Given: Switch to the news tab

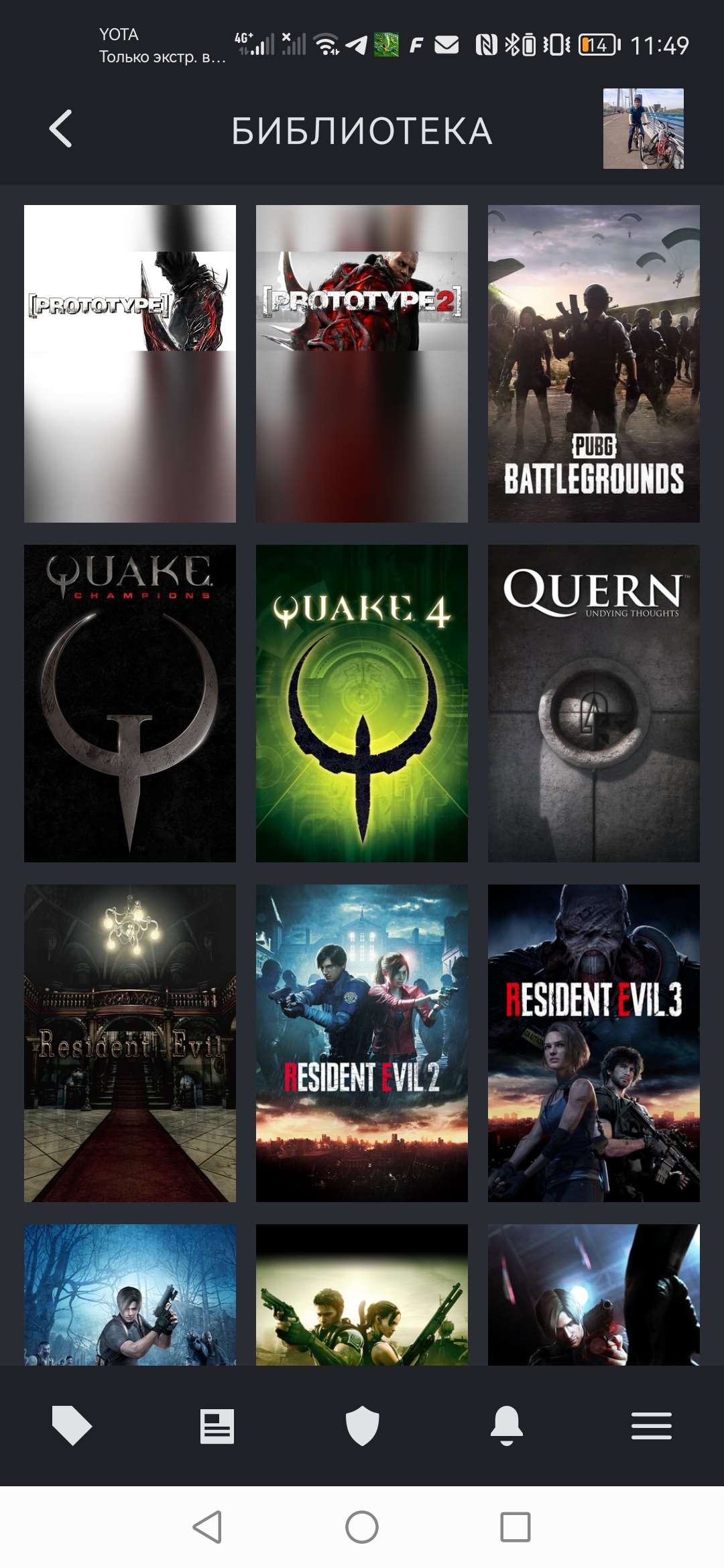Looking at the screenshot, I should [217, 1425].
